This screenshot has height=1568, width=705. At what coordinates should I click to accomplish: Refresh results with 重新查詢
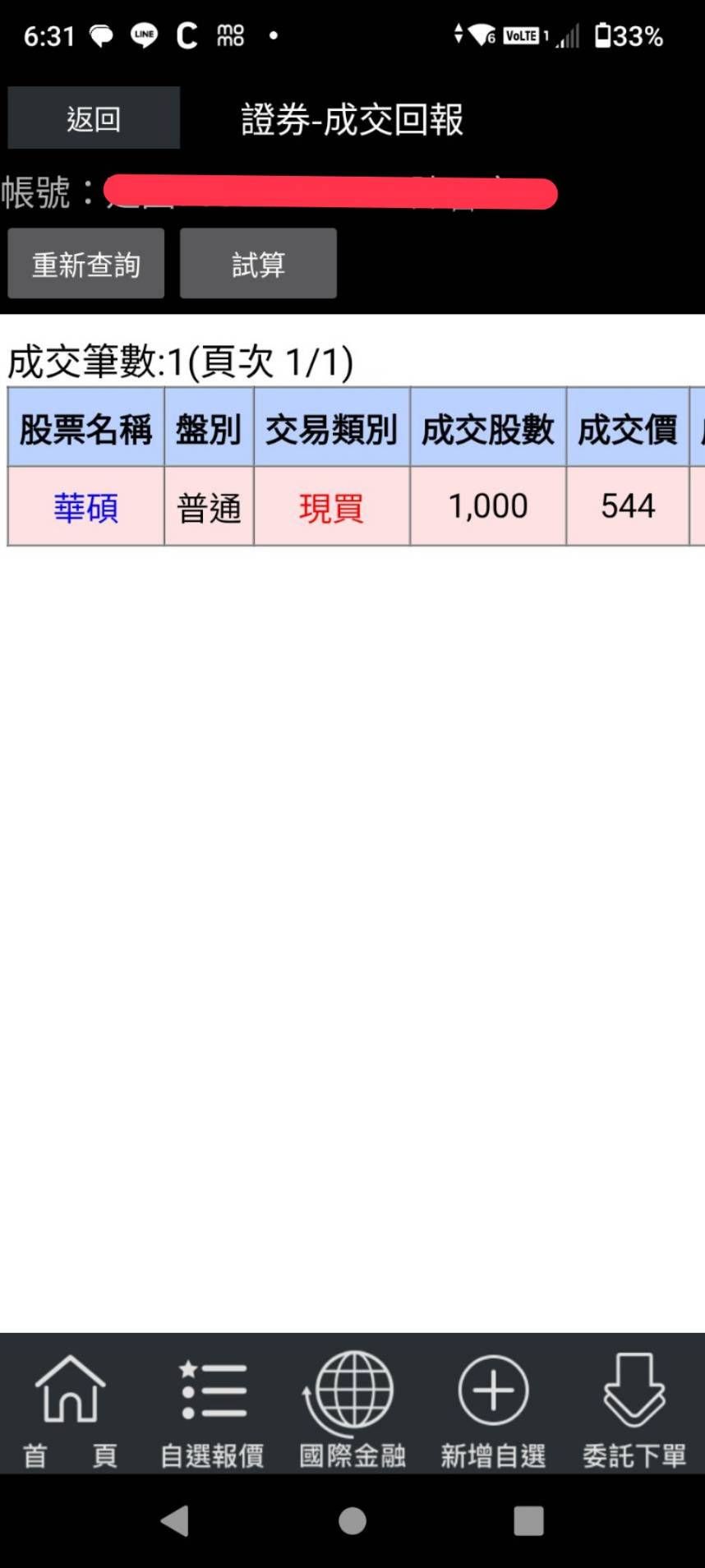(86, 264)
